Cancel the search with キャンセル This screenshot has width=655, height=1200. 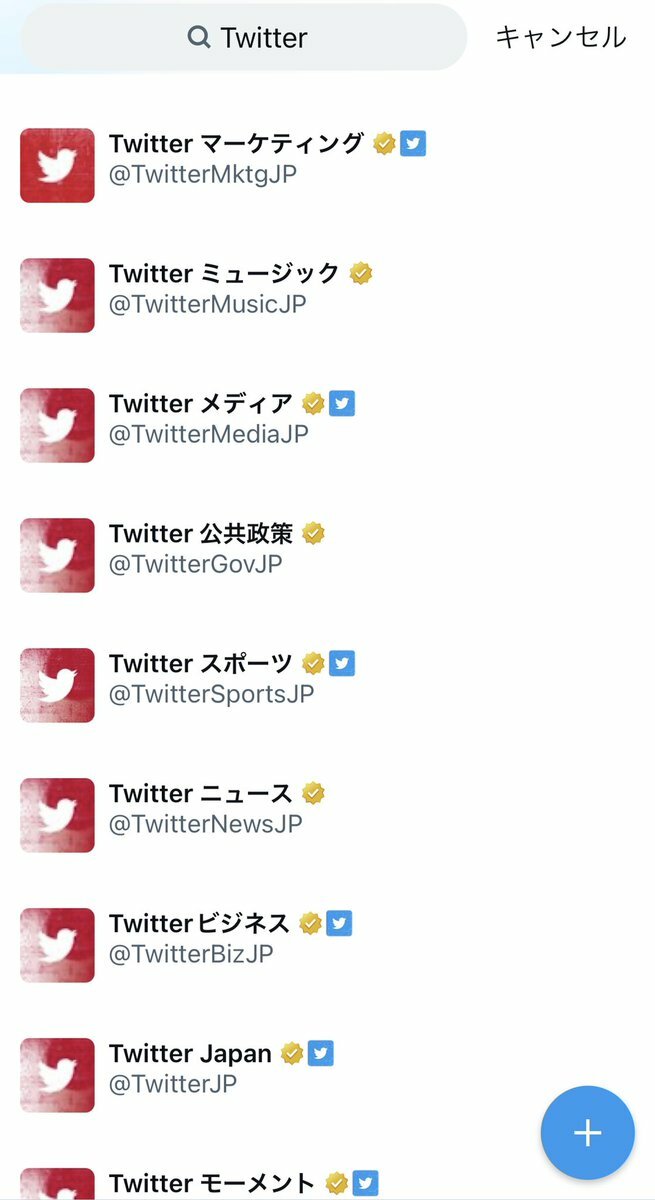point(560,38)
